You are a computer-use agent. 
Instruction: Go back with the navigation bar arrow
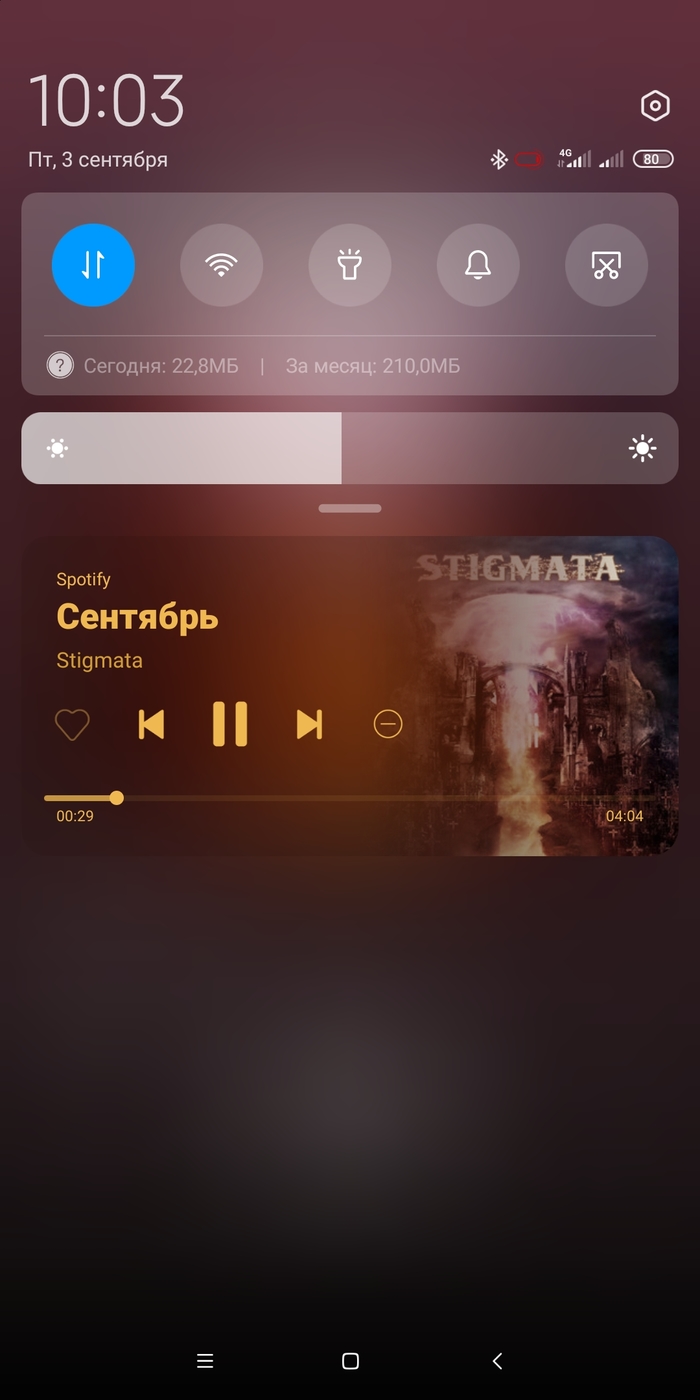pyautogui.click(x=497, y=1361)
